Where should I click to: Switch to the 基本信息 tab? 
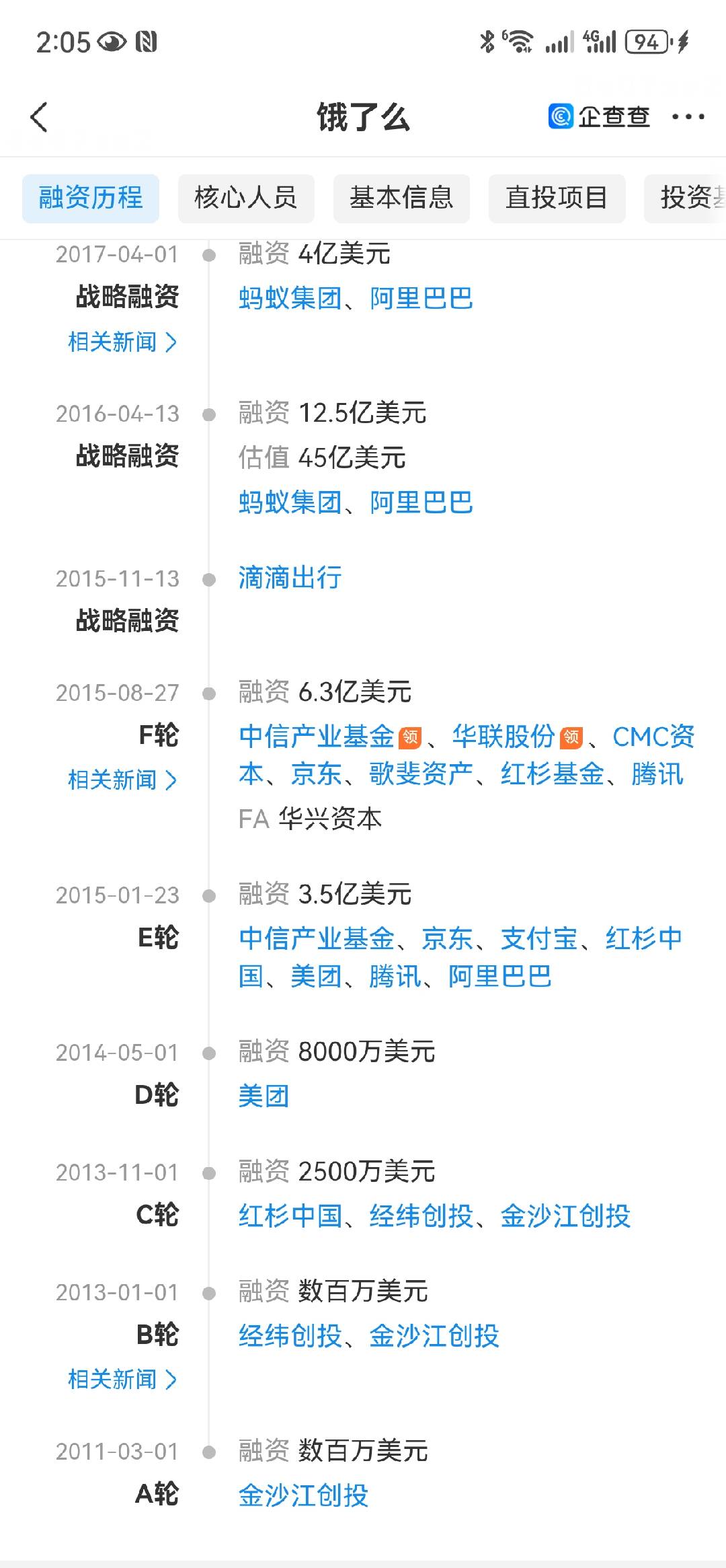[x=401, y=198]
